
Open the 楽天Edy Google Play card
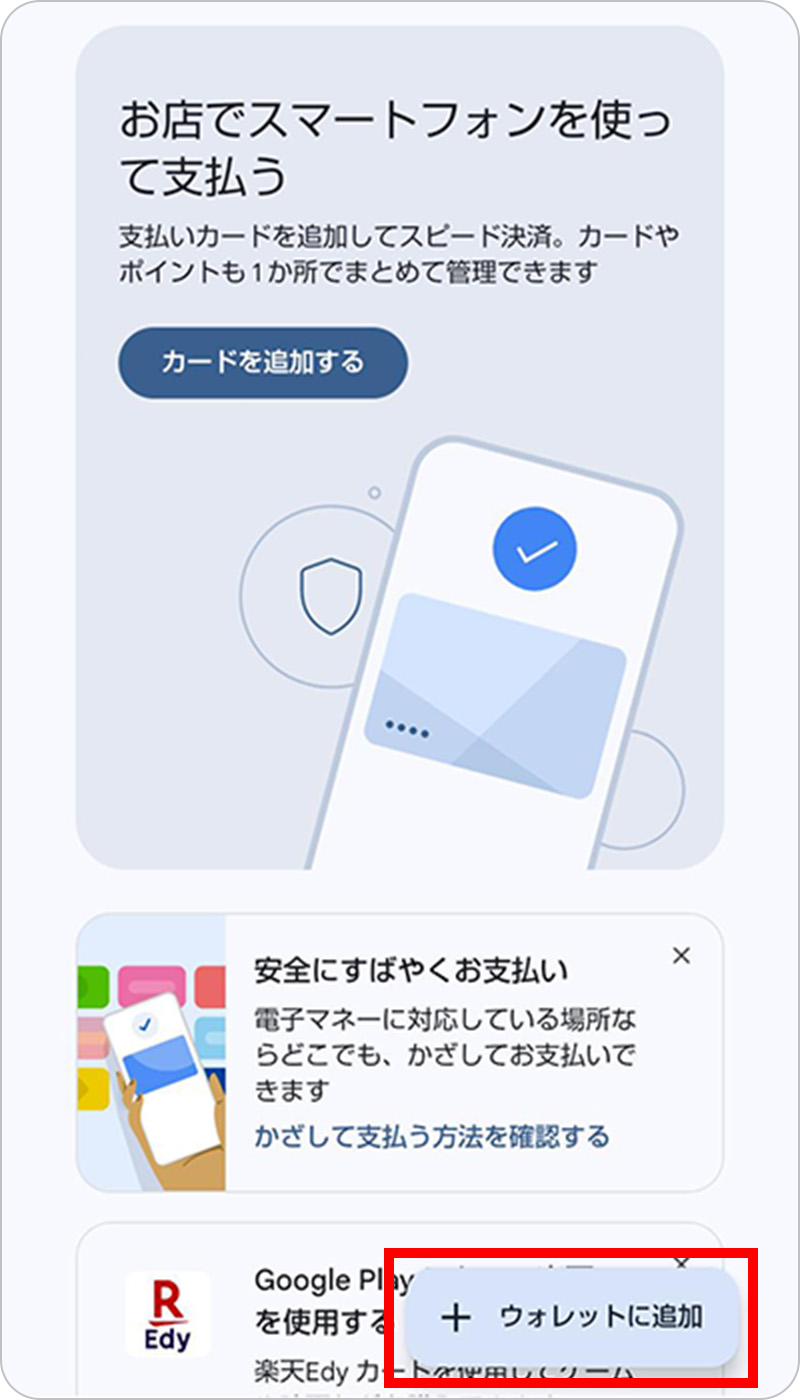coord(260,1310)
